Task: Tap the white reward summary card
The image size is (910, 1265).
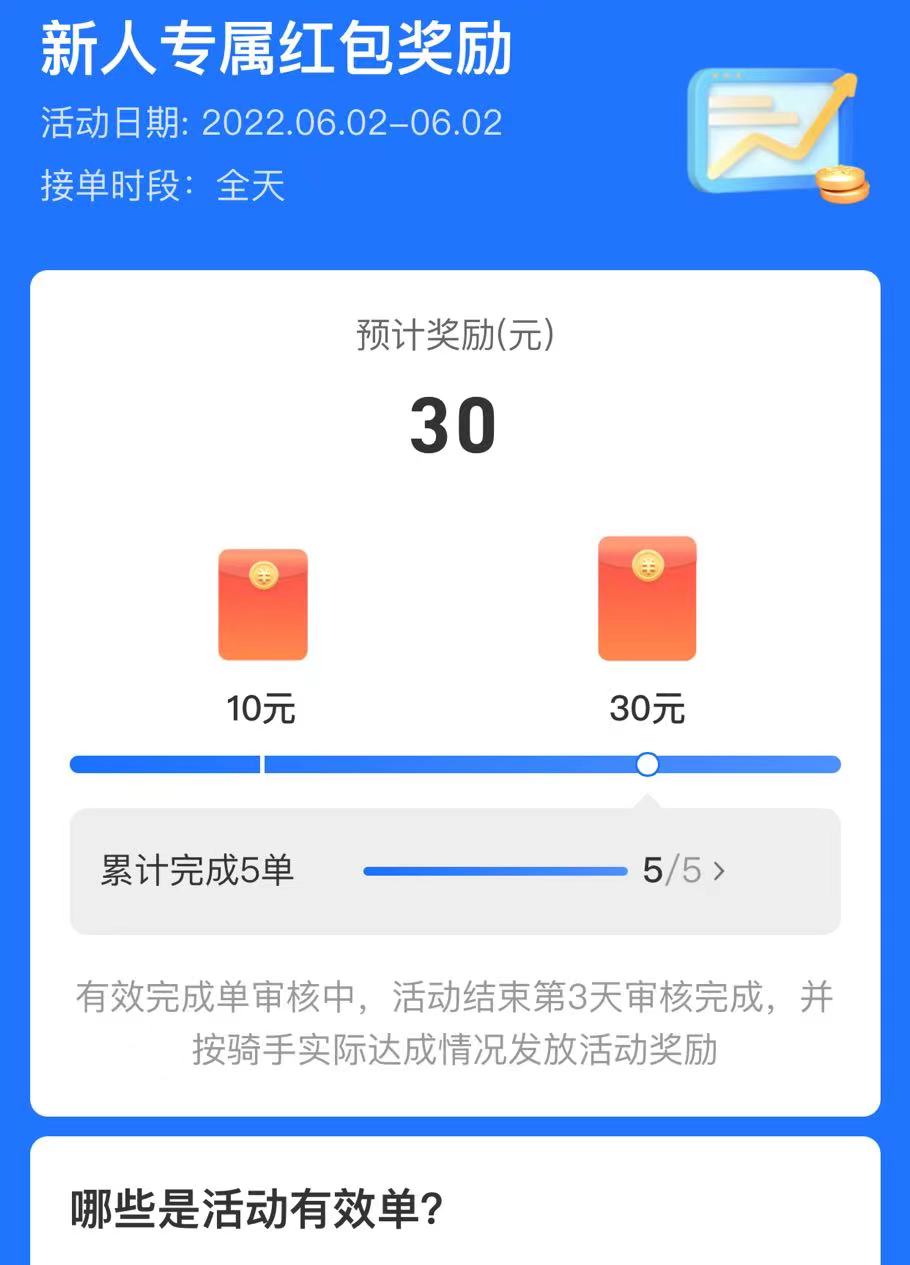Action: pos(455,690)
